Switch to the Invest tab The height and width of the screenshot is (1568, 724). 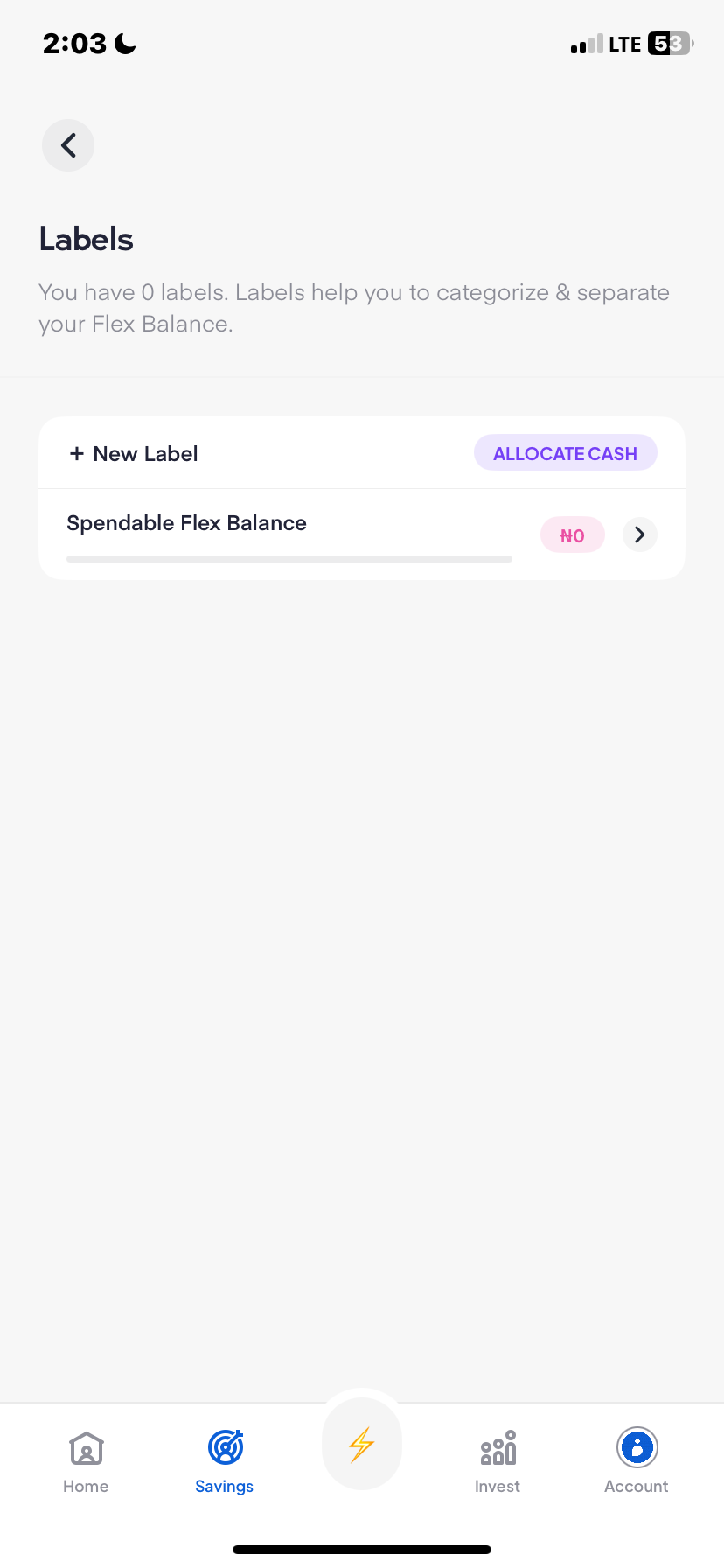(498, 1461)
